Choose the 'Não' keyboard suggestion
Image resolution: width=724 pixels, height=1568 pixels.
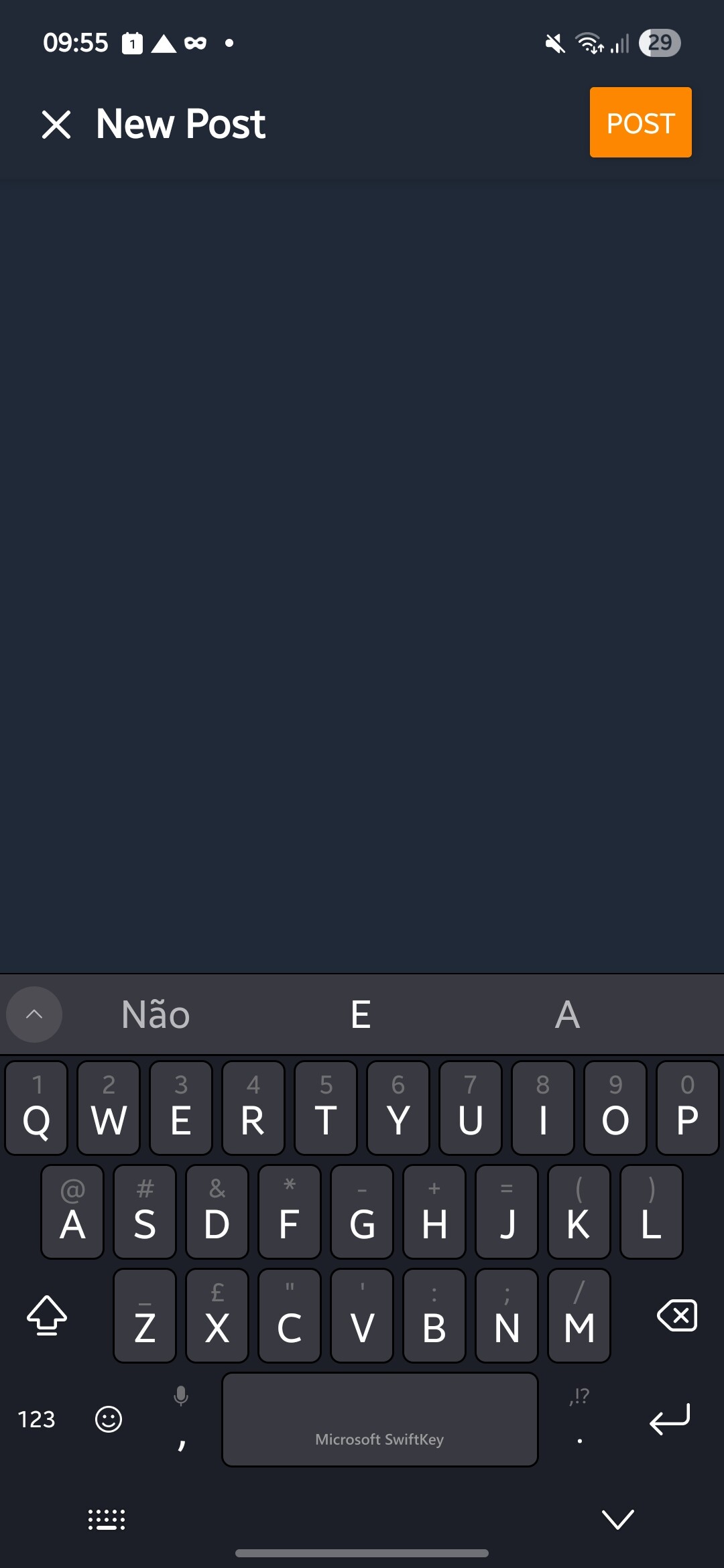[156, 1015]
